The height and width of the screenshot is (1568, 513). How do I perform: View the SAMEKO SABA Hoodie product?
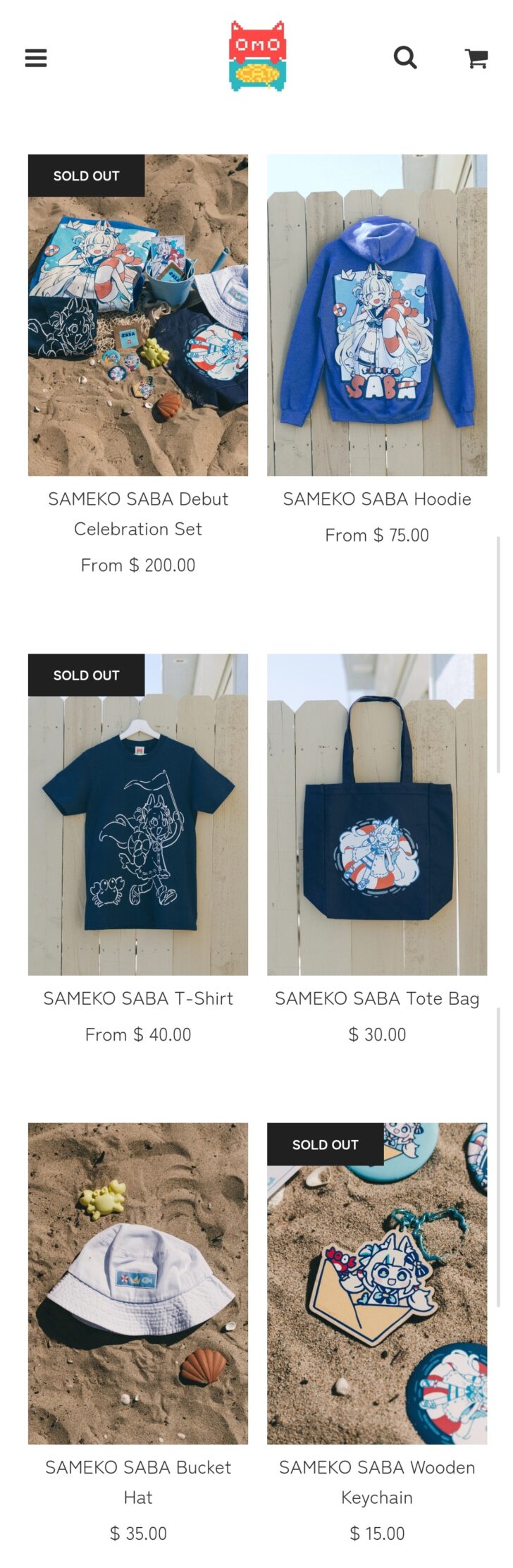tap(377, 315)
